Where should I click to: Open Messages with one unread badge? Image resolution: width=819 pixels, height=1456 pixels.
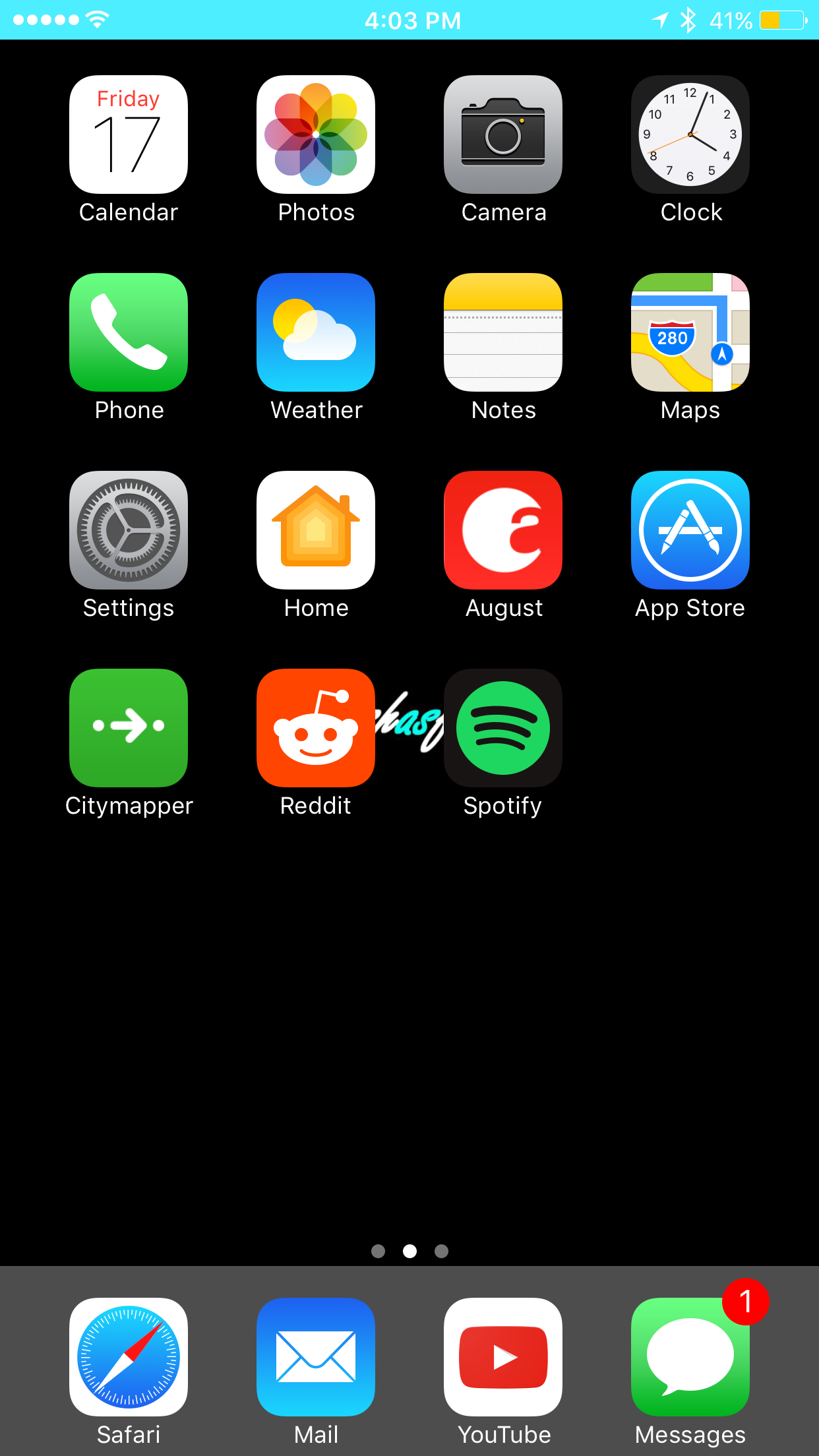click(x=690, y=1357)
